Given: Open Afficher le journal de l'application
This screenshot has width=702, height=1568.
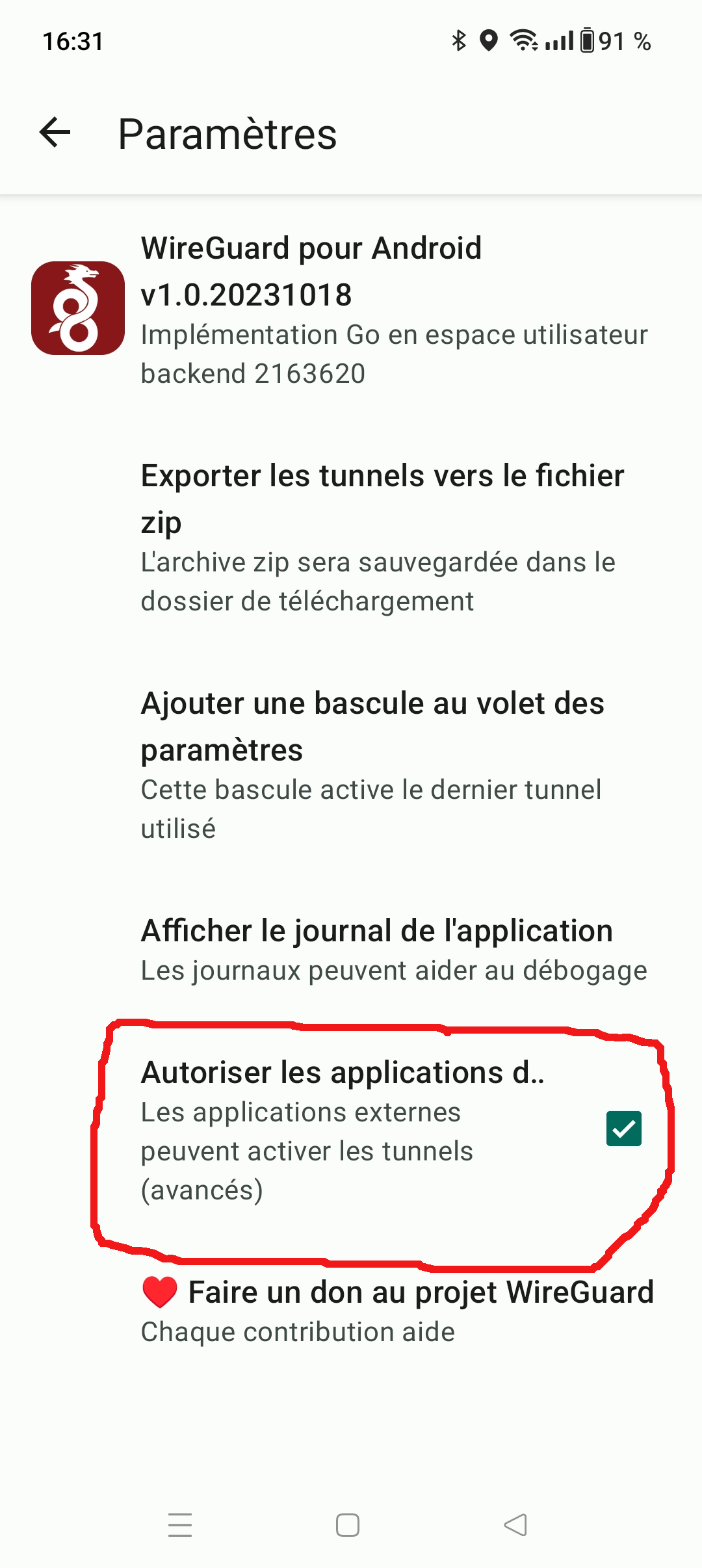Looking at the screenshot, I should pyautogui.click(x=351, y=949).
